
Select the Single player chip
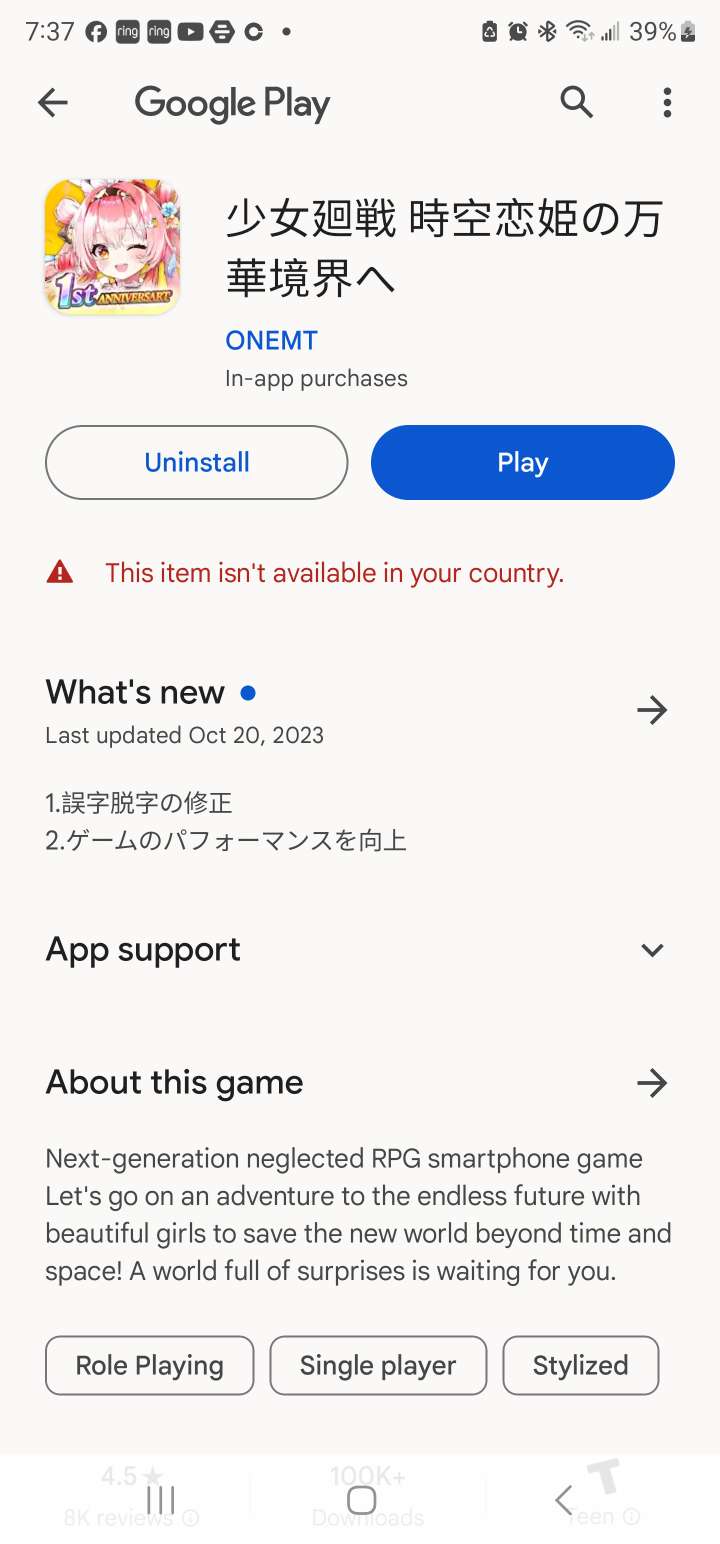(378, 1365)
